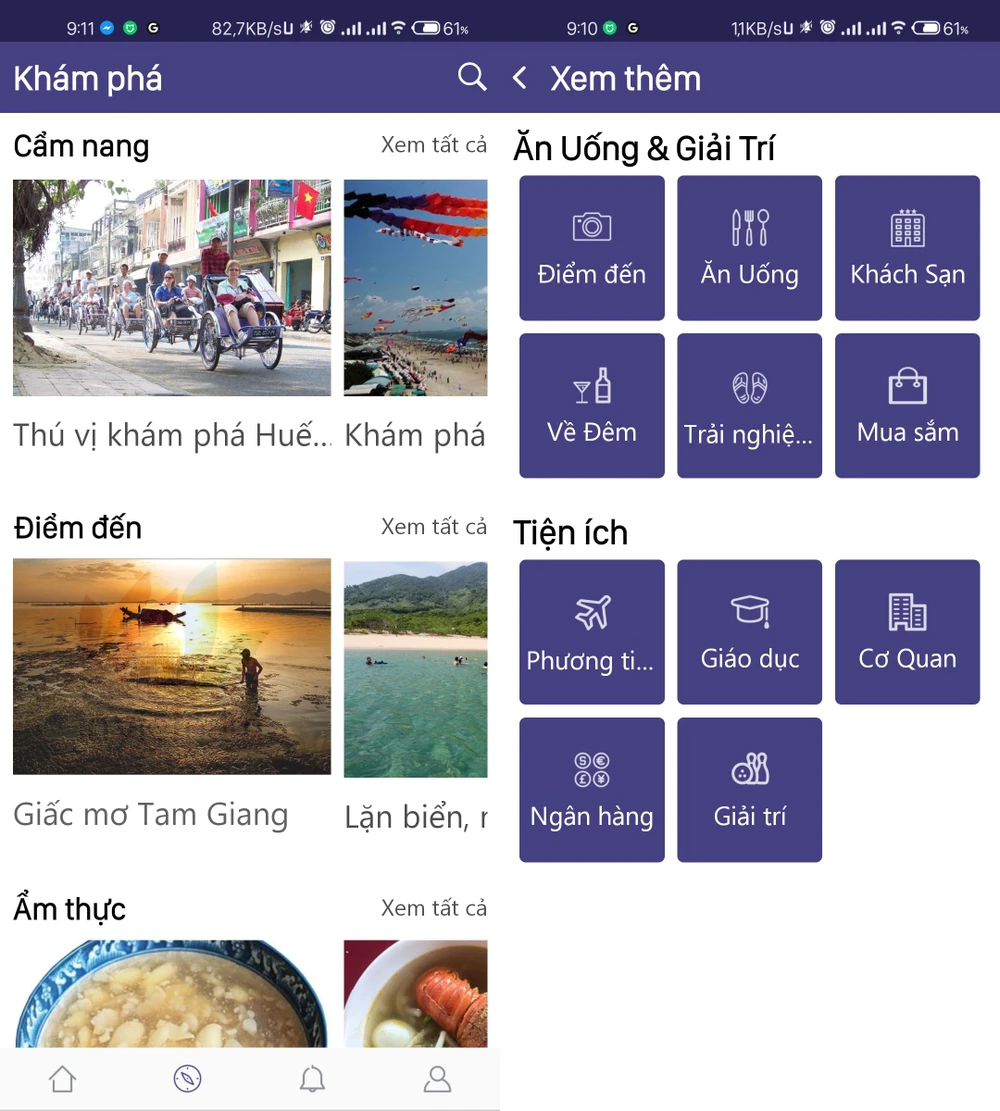Open the Điểm đến camera tile

pos(591,248)
